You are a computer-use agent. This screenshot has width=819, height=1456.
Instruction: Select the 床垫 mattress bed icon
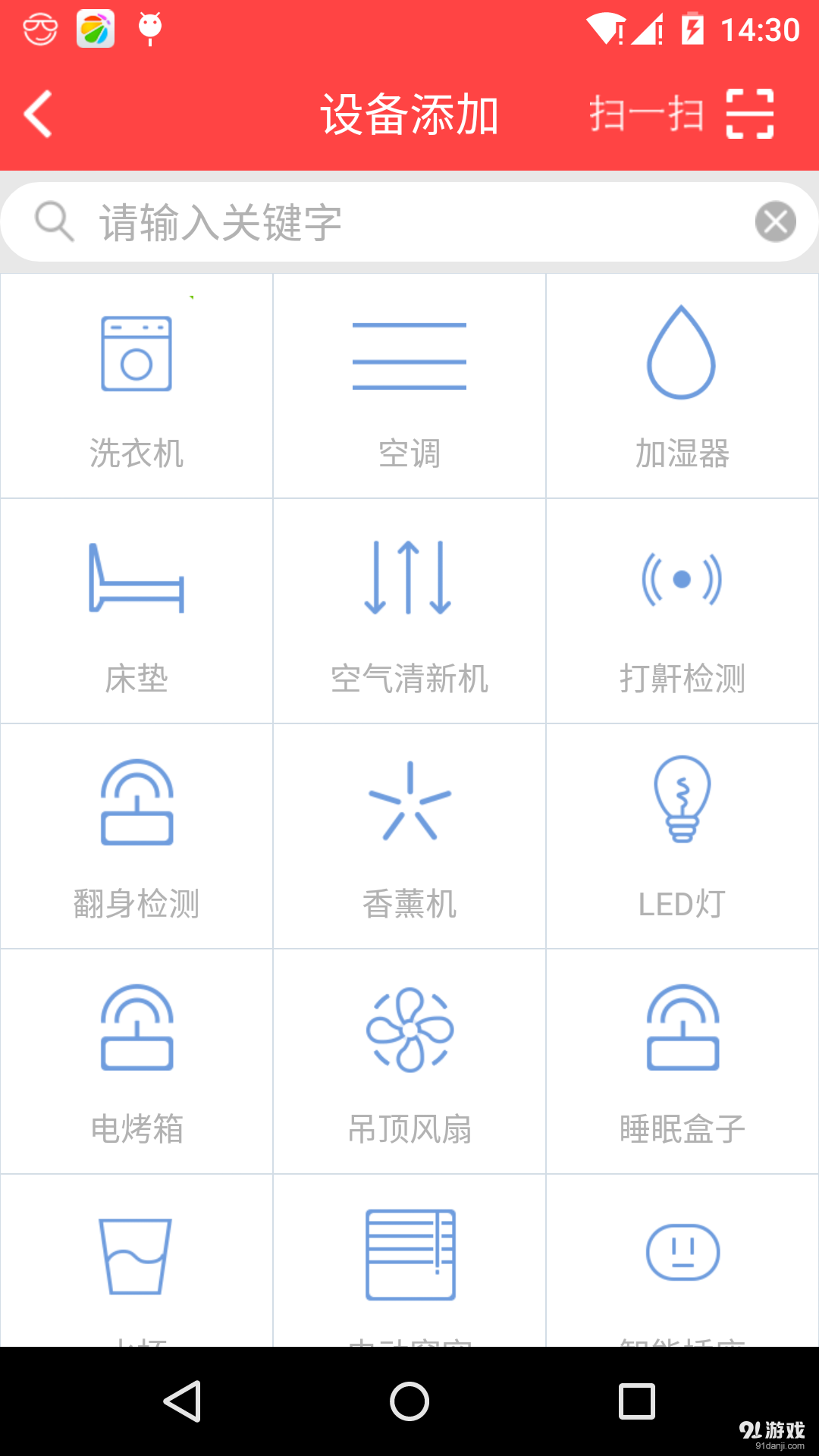136,580
